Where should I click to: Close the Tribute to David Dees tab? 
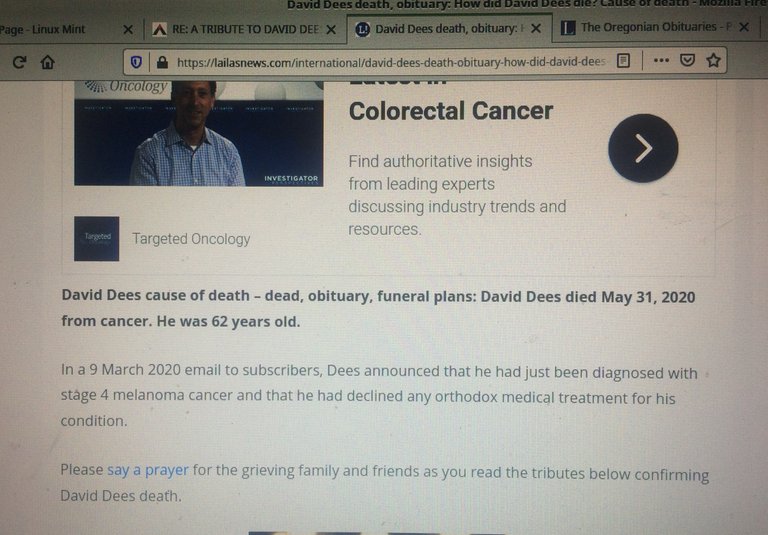pyautogui.click(x=331, y=29)
